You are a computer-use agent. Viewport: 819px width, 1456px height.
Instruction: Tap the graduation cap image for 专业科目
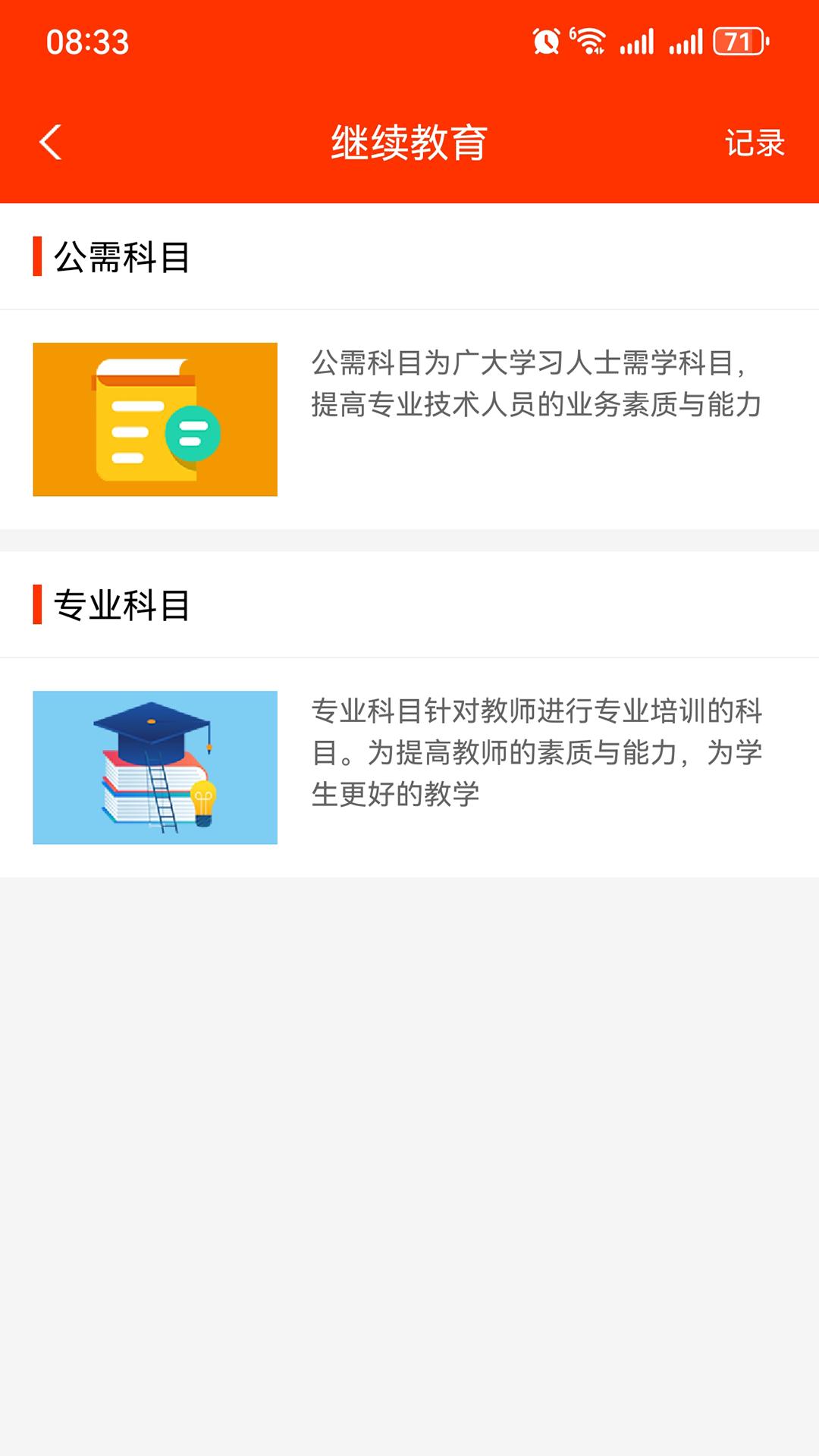155,767
